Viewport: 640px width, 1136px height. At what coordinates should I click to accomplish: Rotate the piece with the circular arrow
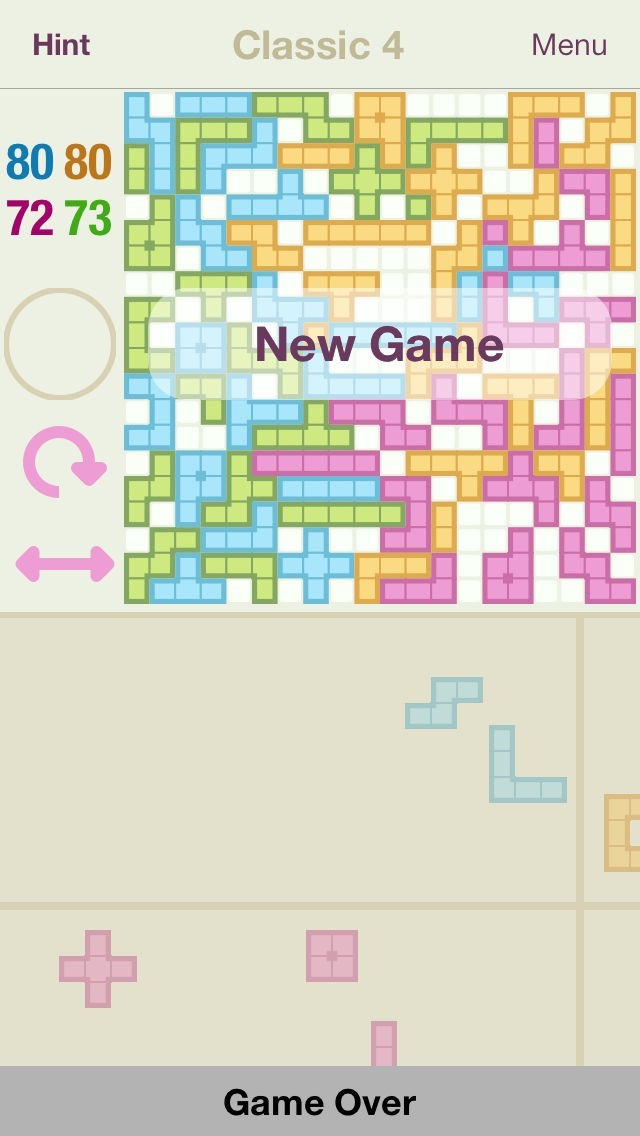coord(65,462)
